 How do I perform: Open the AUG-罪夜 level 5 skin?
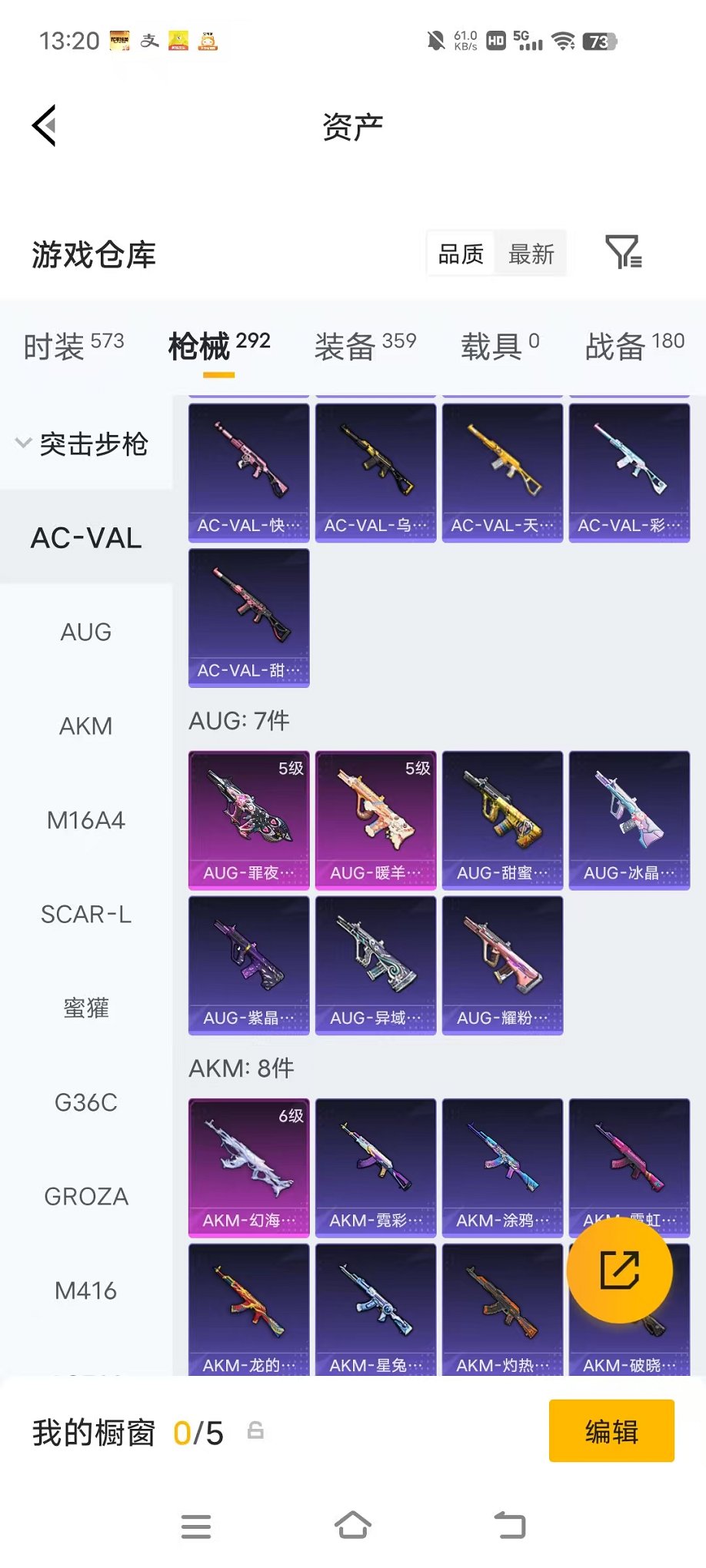pos(248,819)
